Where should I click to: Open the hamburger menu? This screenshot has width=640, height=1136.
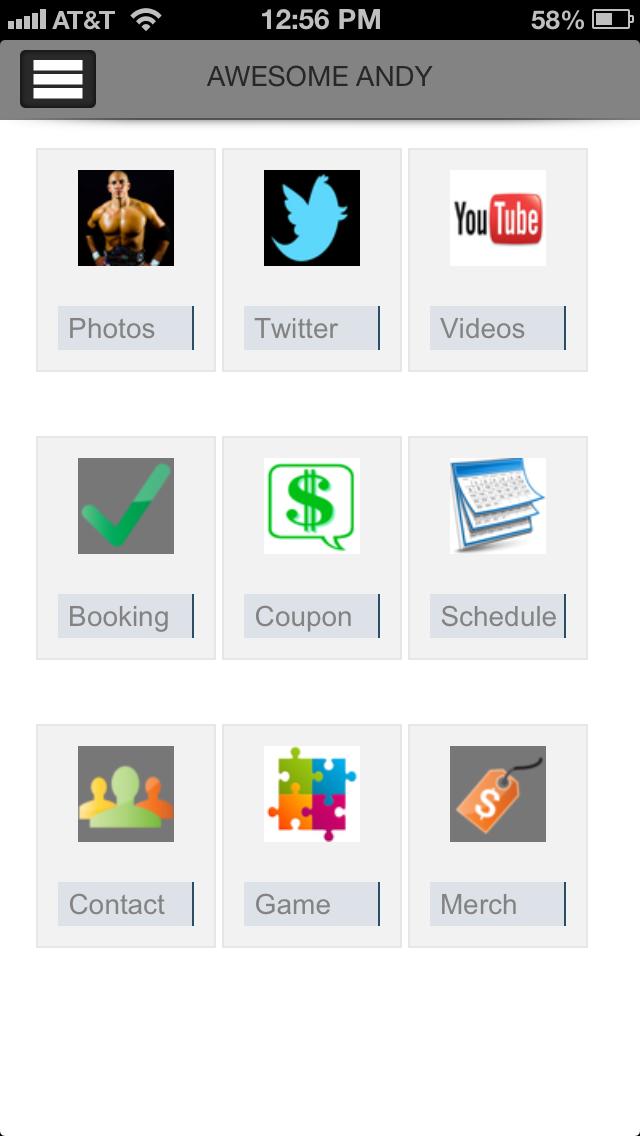point(58,79)
